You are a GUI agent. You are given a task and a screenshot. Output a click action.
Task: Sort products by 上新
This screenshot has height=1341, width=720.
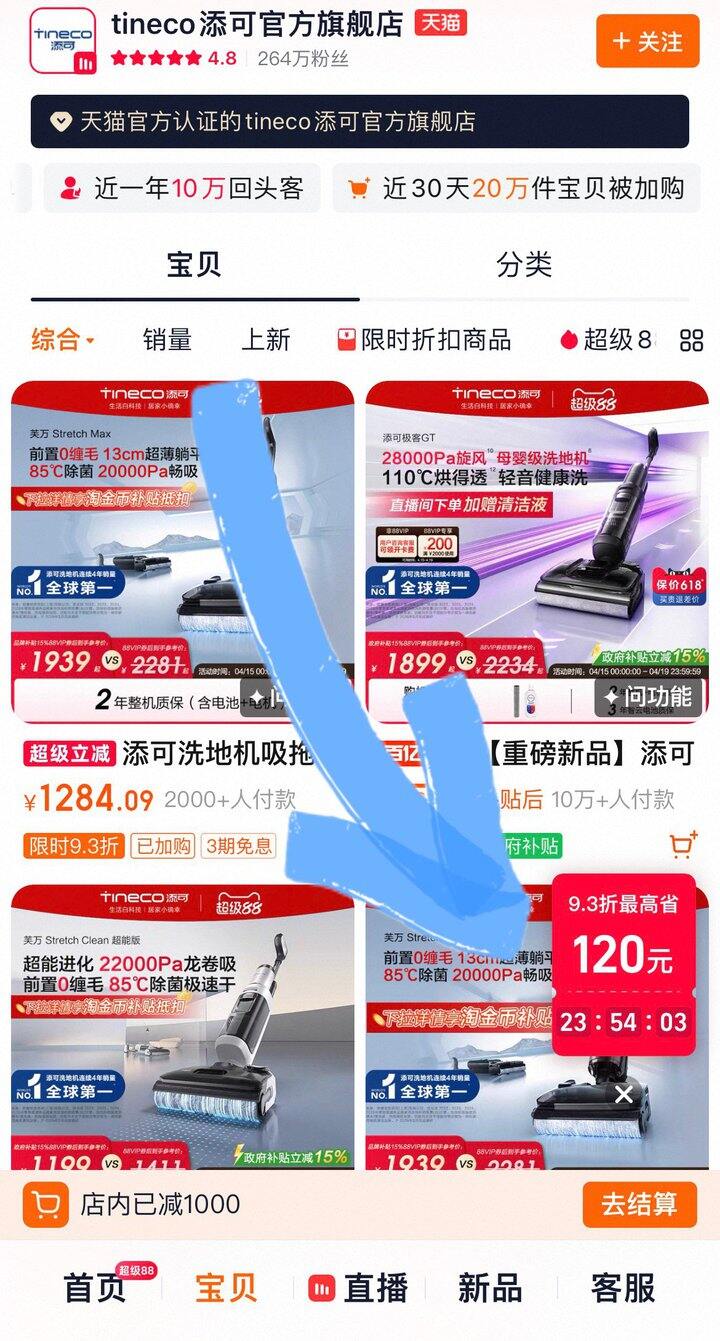point(265,339)
